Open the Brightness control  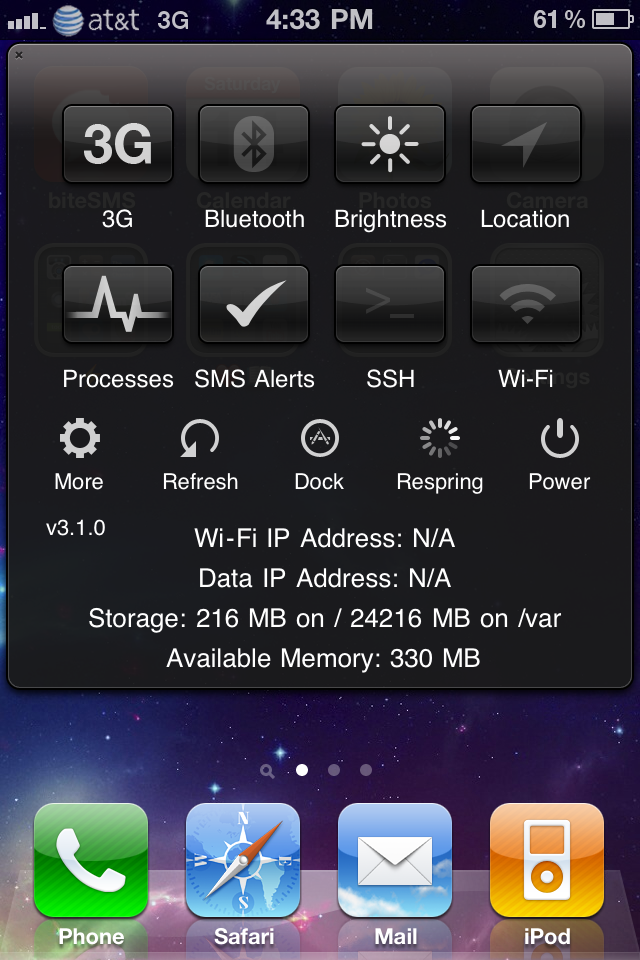coord(390,145)
